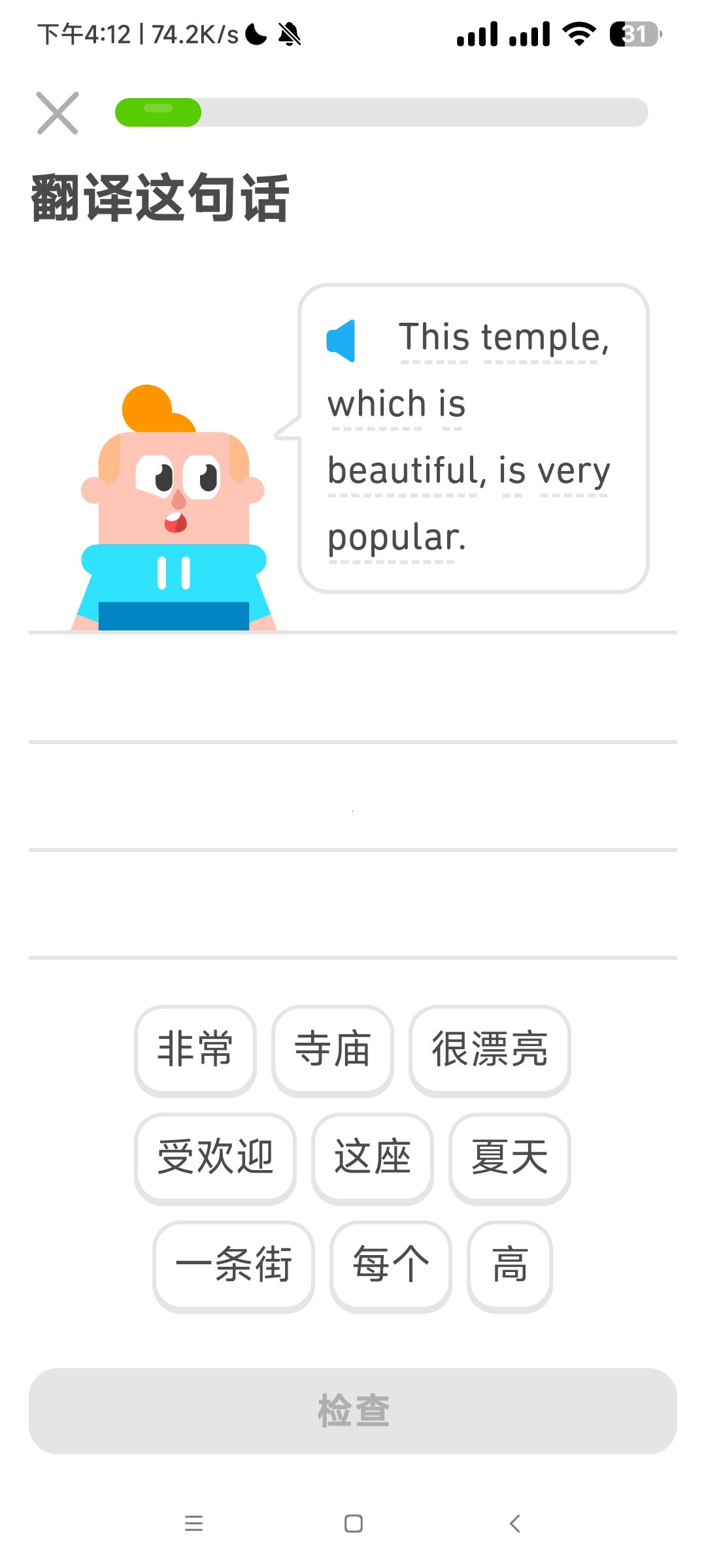Open recent apps from navigation bar
Screen dimensions: 706x1568
point(193,1524)
